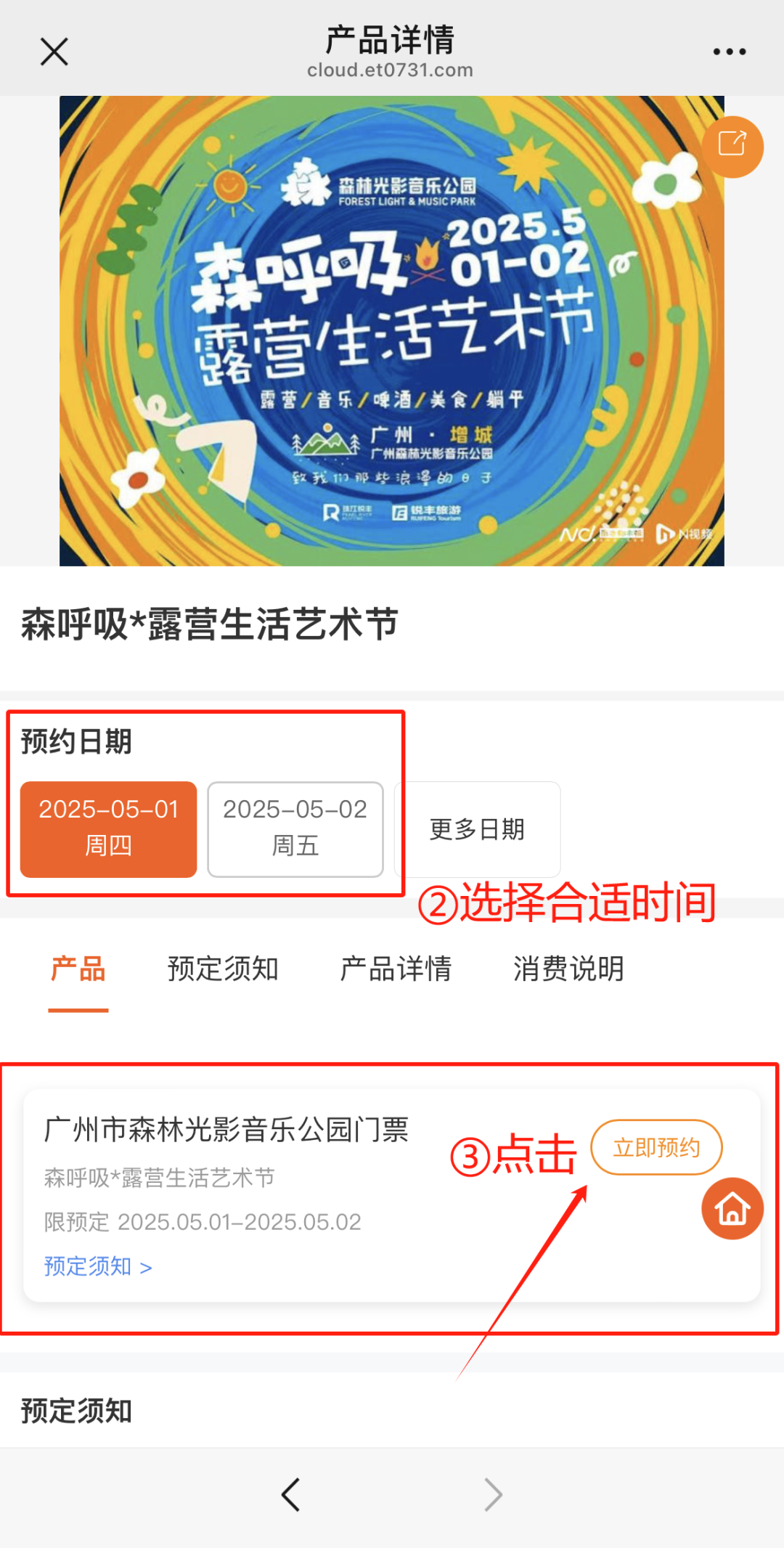
Task: Open 更多日期 for more dates
Action: point(477,828)
